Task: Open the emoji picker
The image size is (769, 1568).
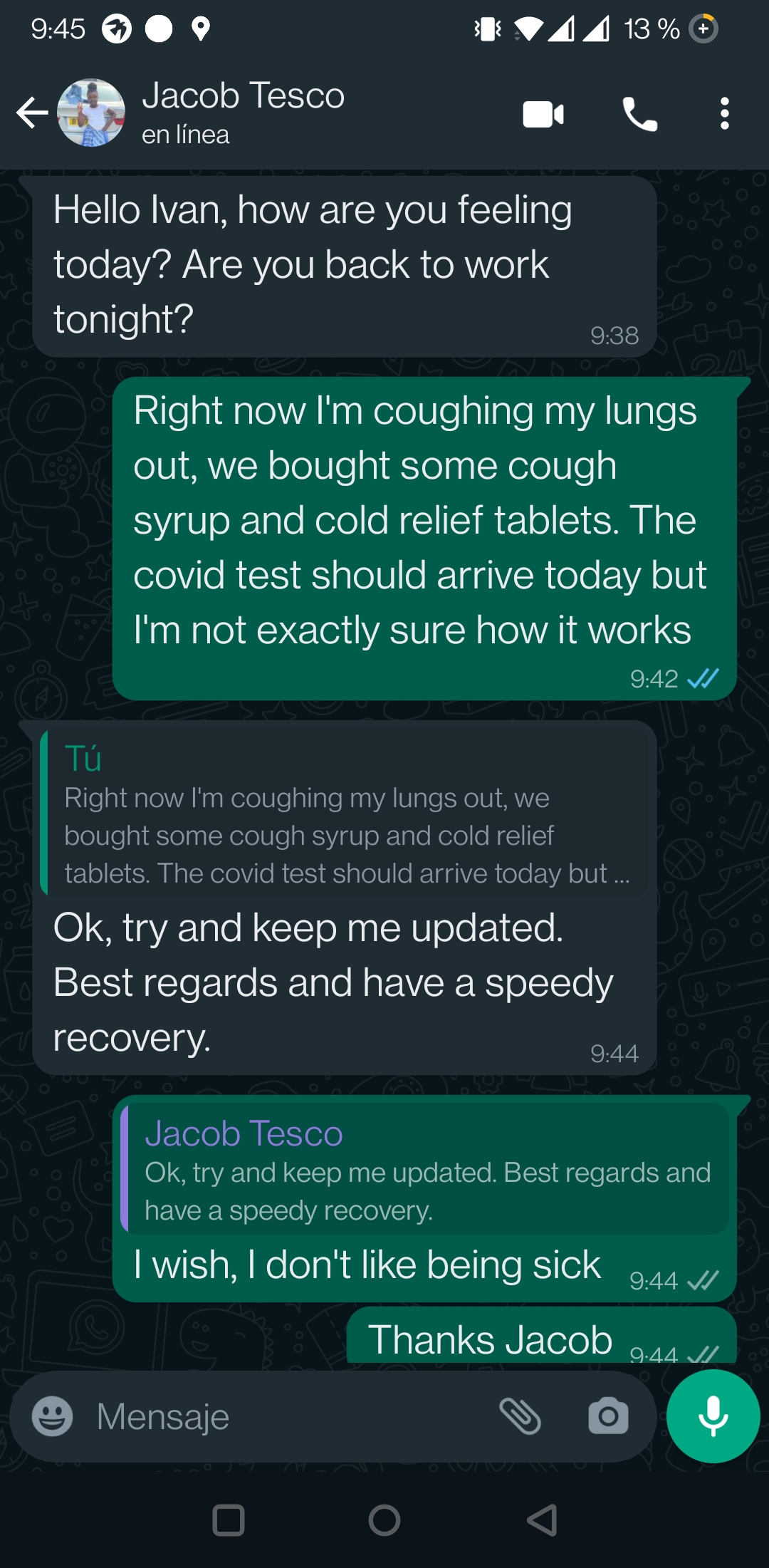Action: pos(53,1416)
